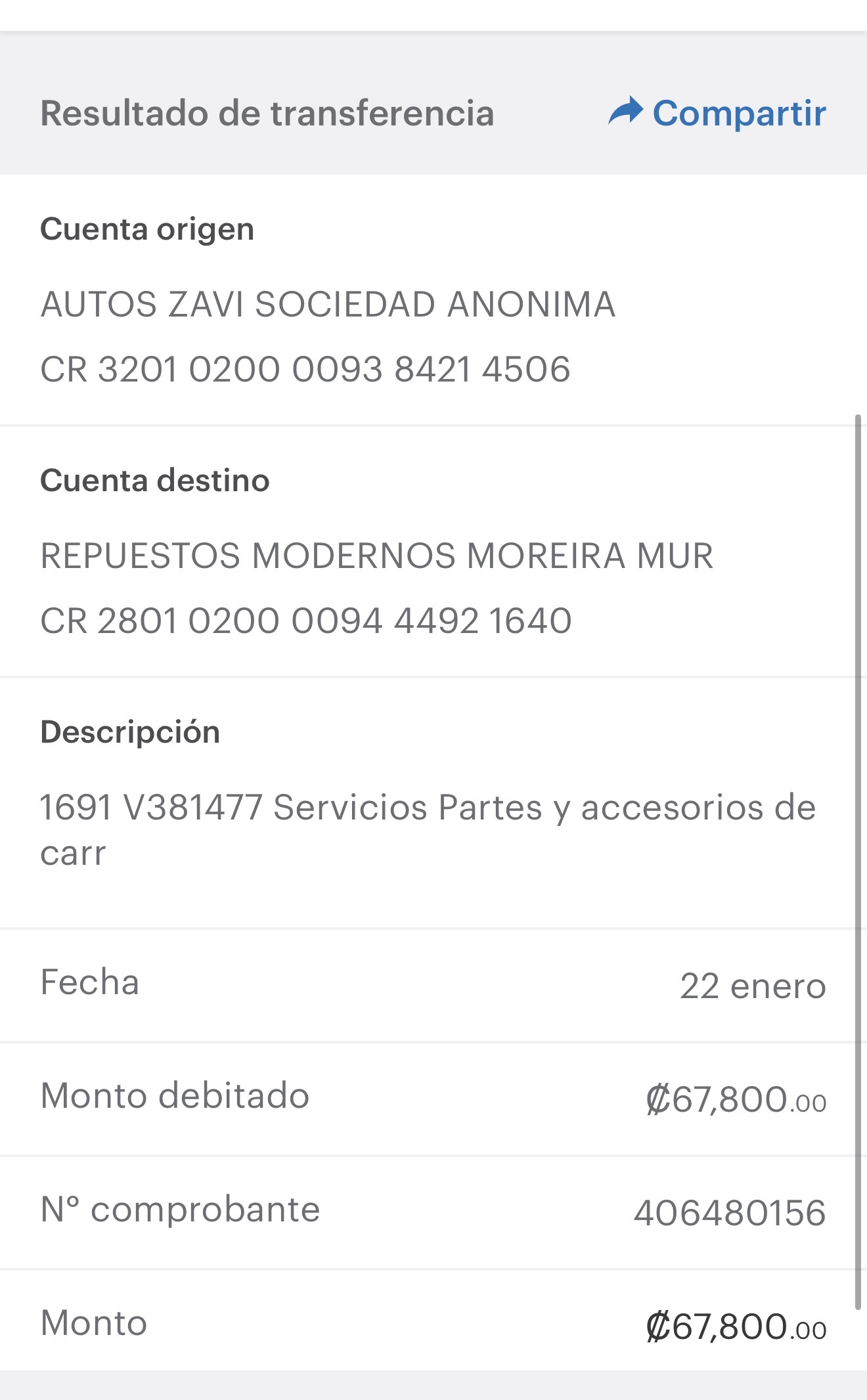This screenshot has height=1400, width=867.
Task: Select the Cuenta origen section header
Action: tap(147, 229)
